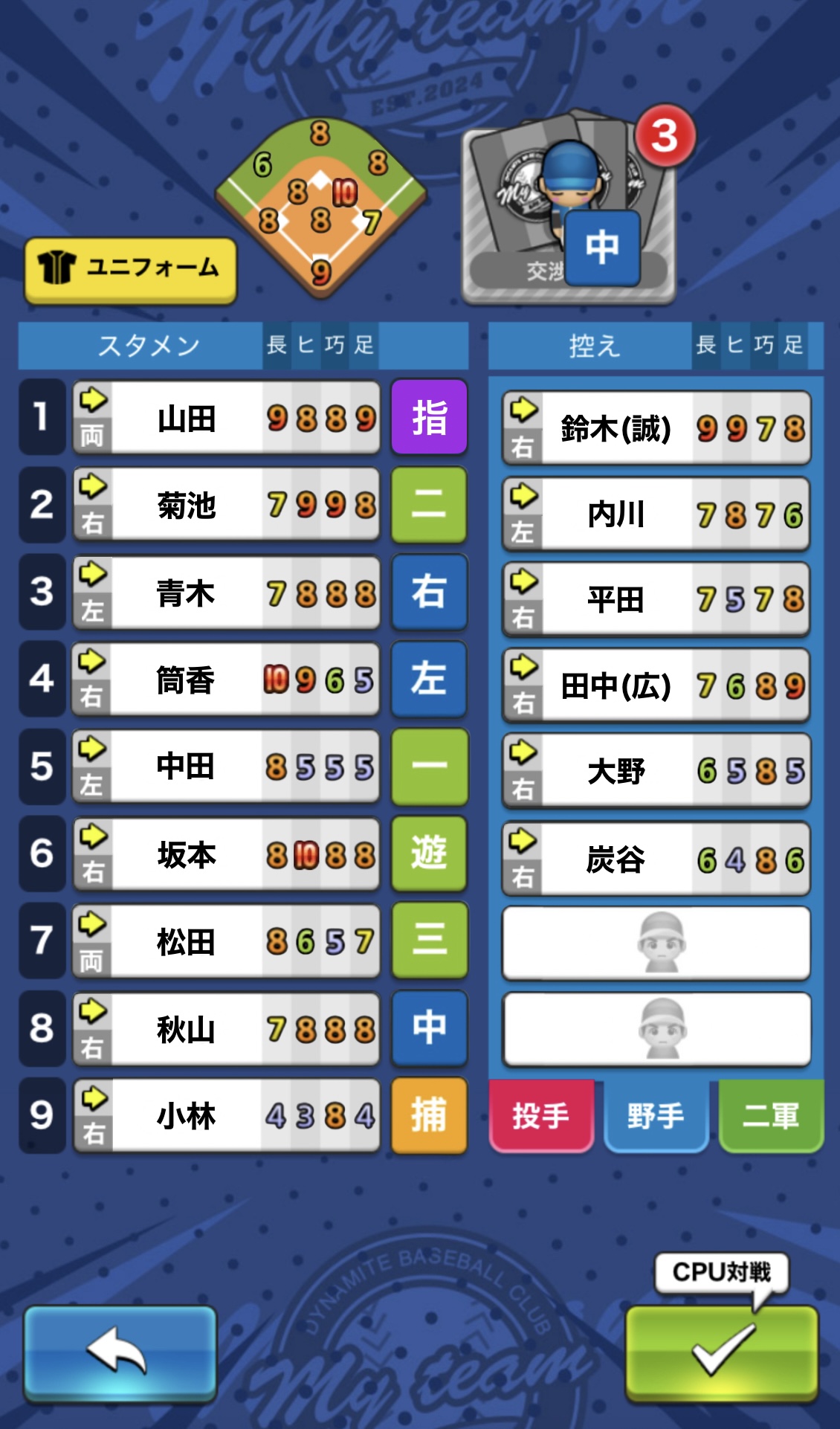840x1429 pixels.
Task: Select starter 小林 batting ninth
Action: point(226,1116)
